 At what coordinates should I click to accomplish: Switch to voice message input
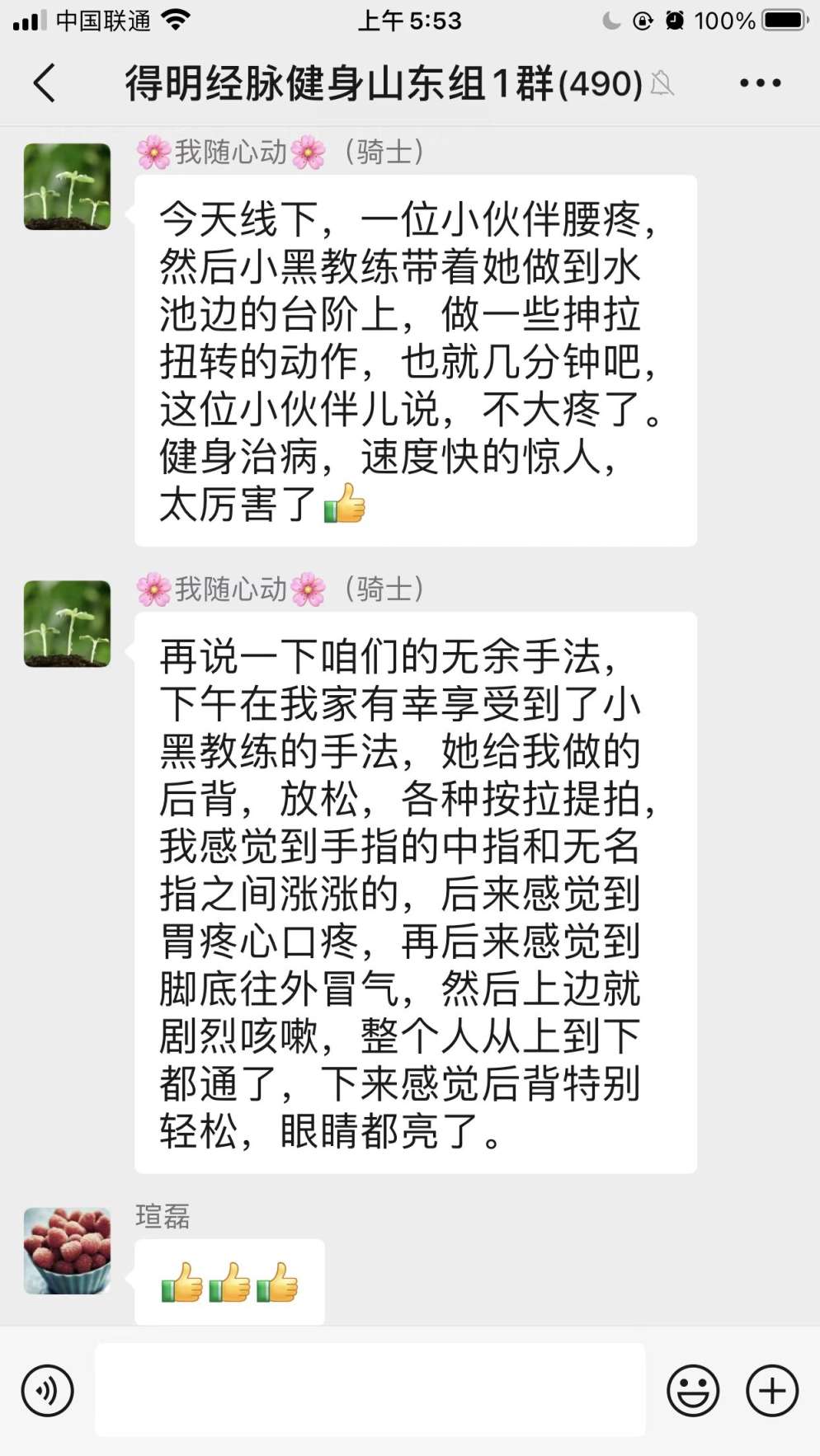pos(48,1391)
